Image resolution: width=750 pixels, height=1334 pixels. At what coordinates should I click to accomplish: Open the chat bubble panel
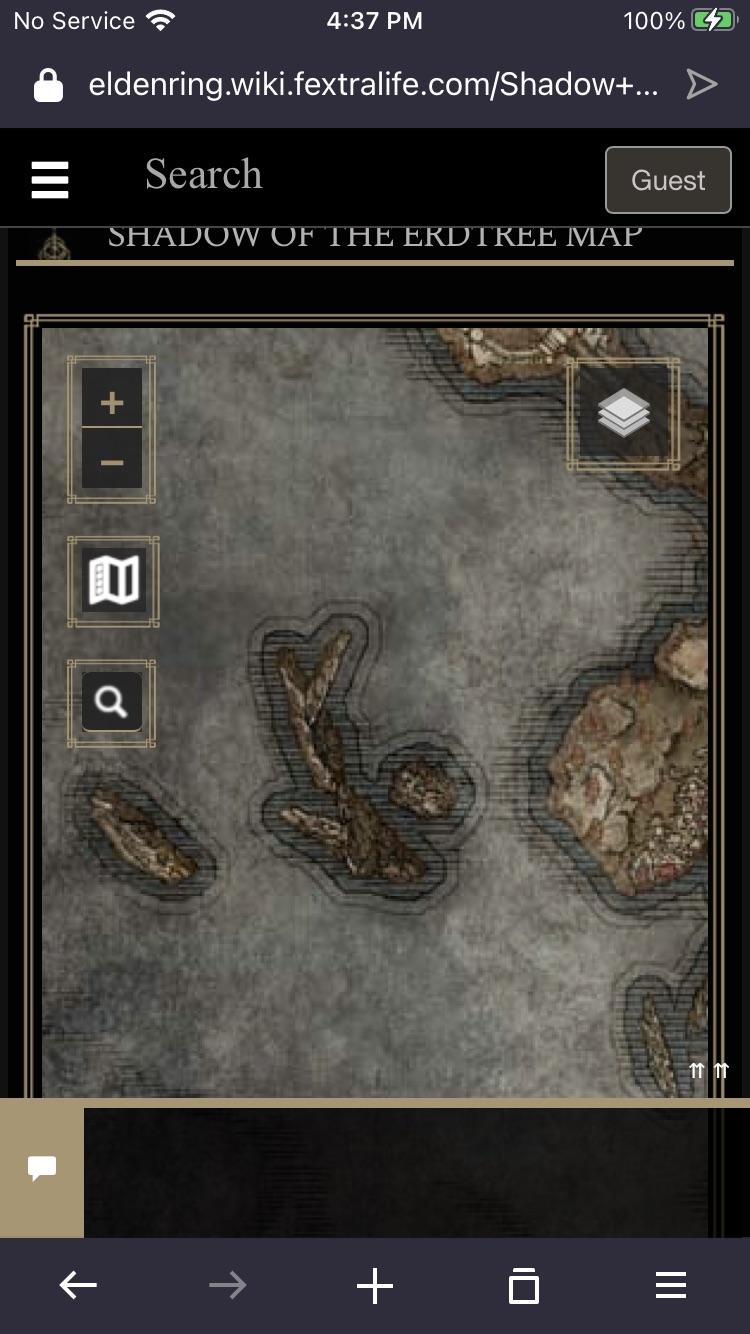pos(41,1168)
